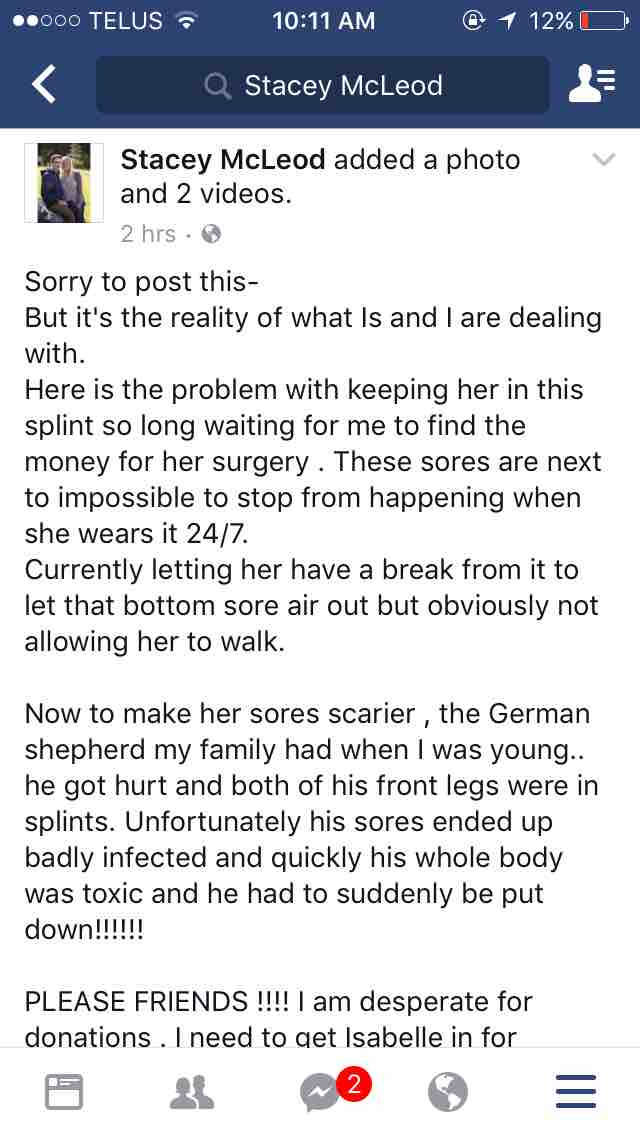Open the friends list icon in header
Viewport: 640px width, 1136px height.
pyautogui.click(x=592, y=85)
